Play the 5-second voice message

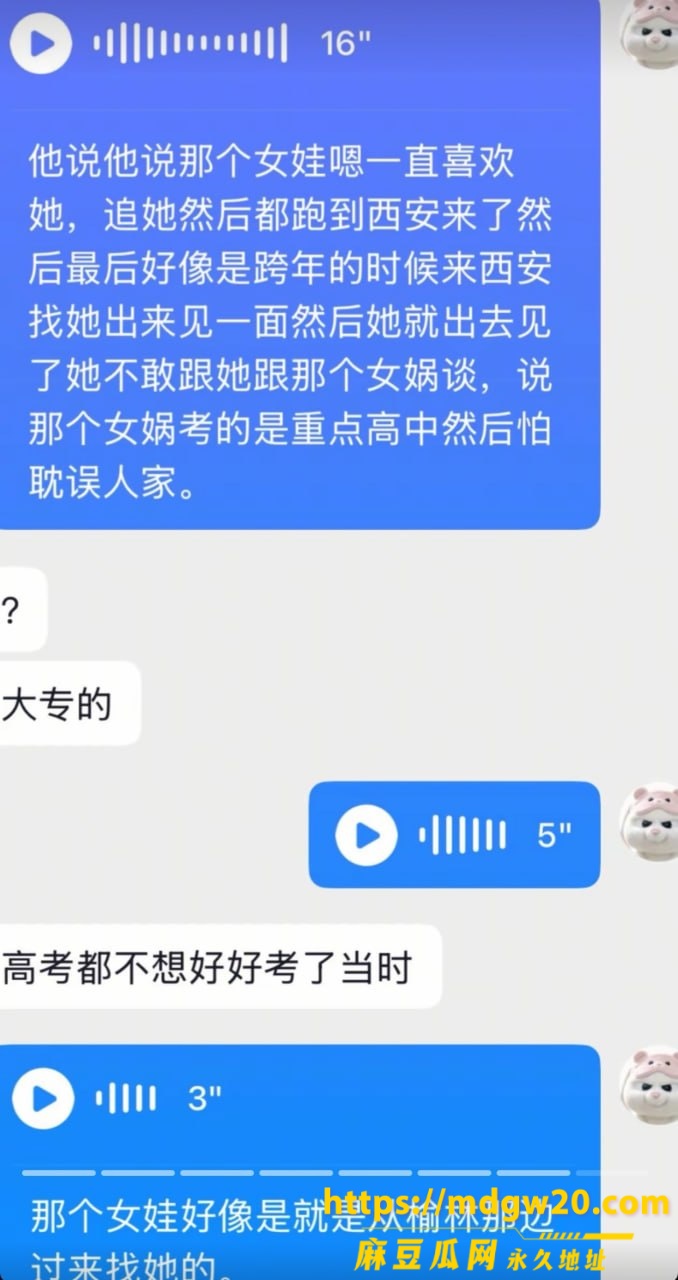tap(366, 834)
